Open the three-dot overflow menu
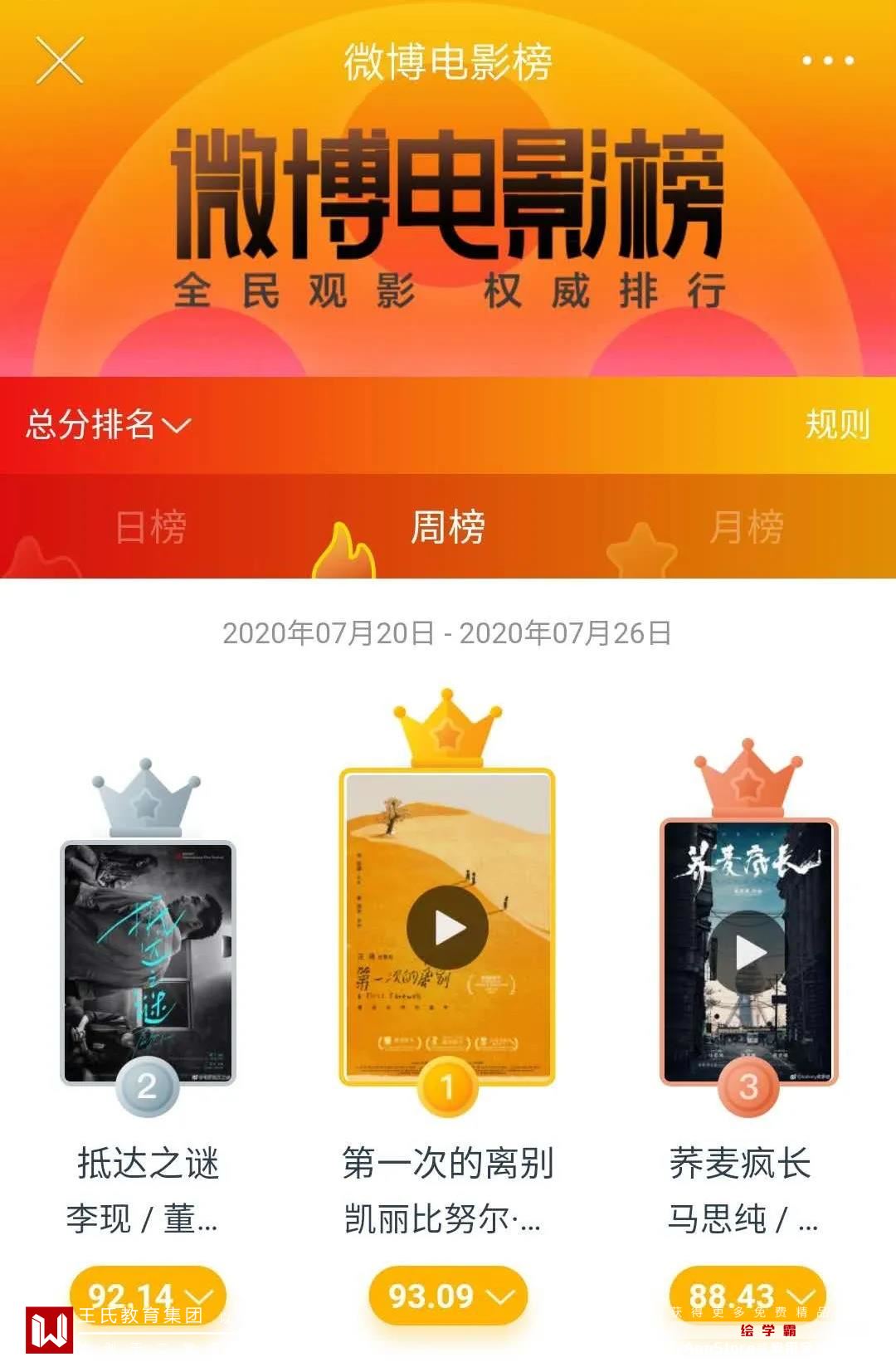This screenshot has height=1372, width=896. click(827, 60)
